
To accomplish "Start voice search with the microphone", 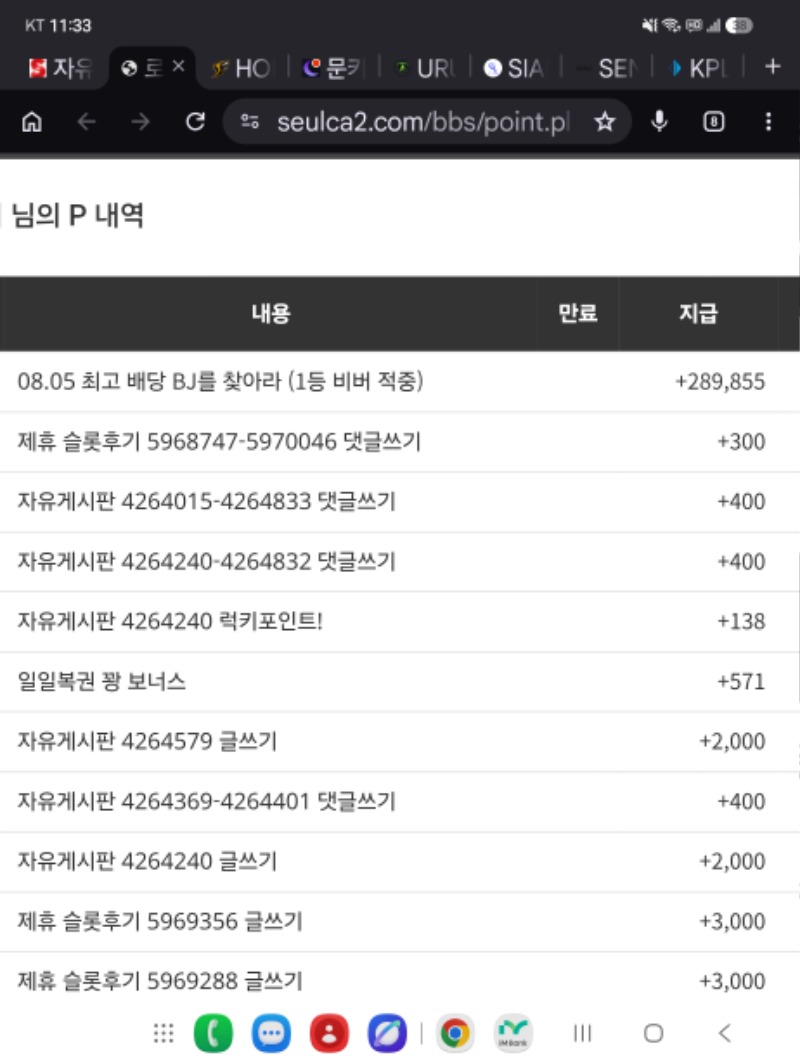I will point(659,122).
